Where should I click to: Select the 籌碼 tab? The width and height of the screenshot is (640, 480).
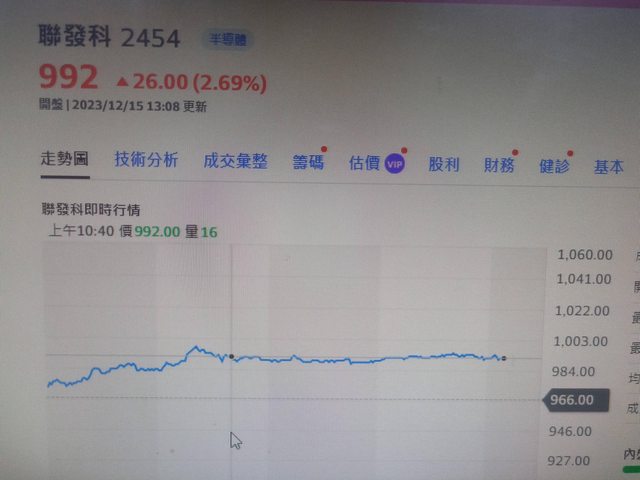(x=308, y=162)
